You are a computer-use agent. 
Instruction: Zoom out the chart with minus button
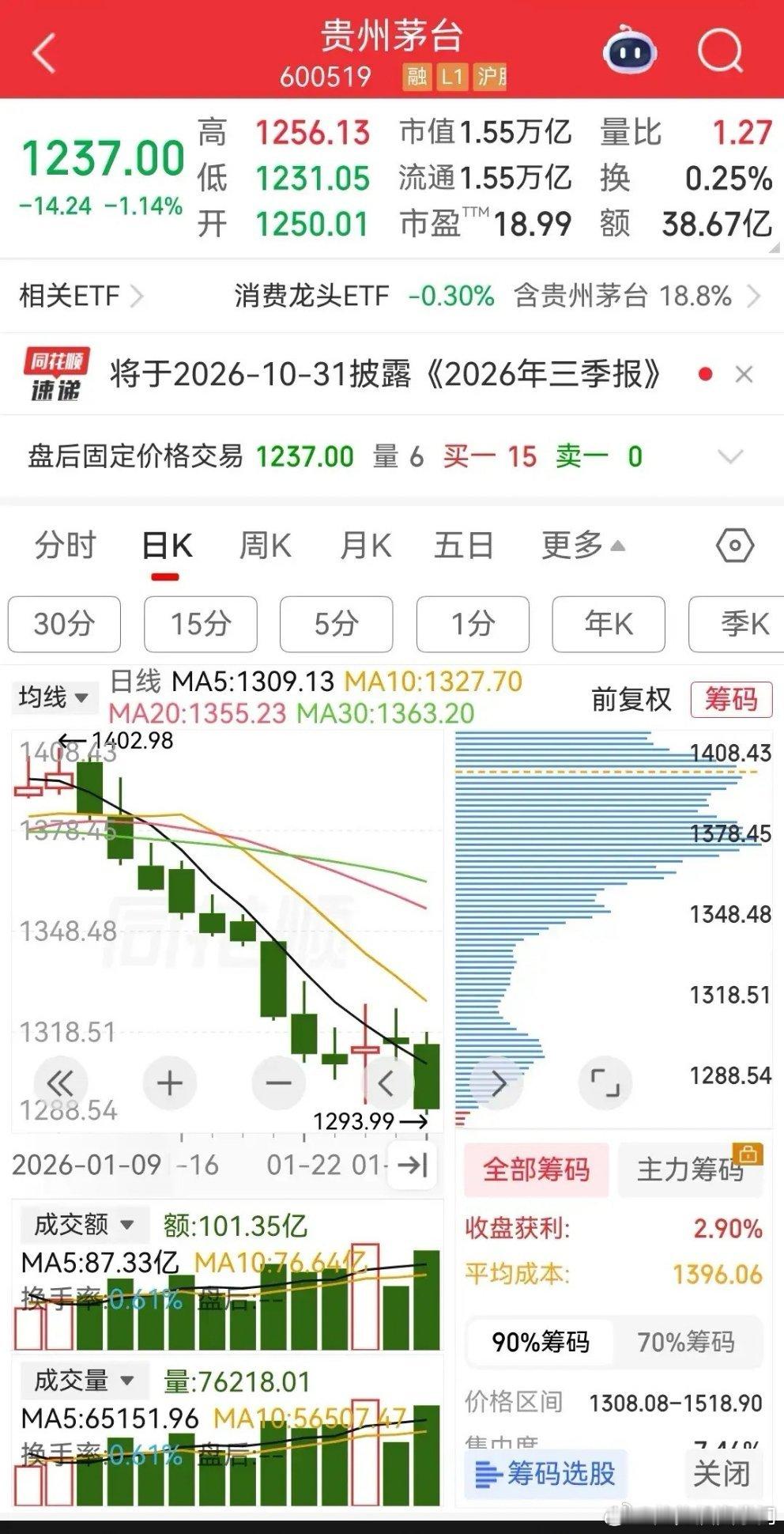(279, 1083)
